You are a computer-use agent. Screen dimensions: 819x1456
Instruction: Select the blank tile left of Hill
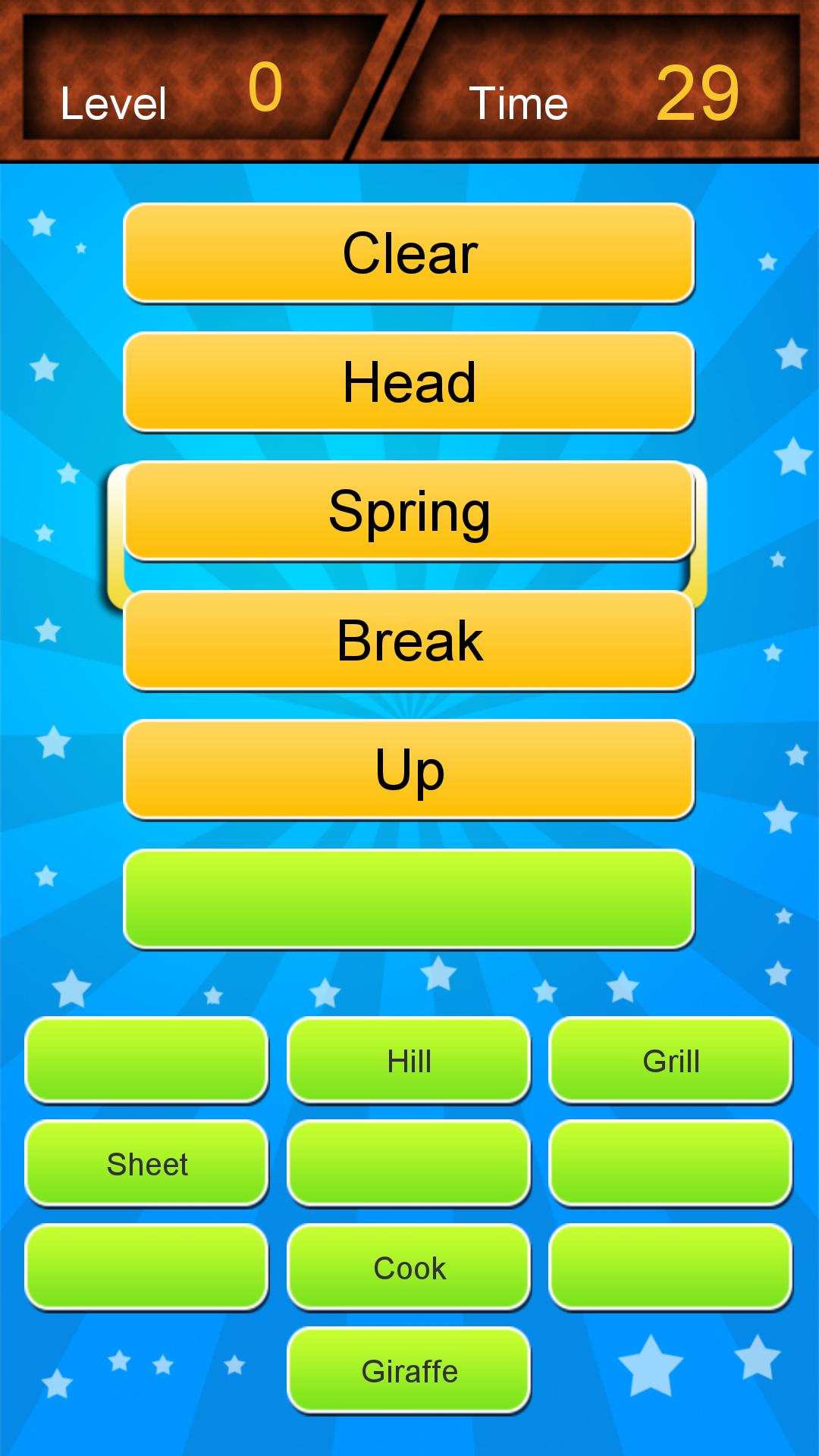[x=146, y=1060]
